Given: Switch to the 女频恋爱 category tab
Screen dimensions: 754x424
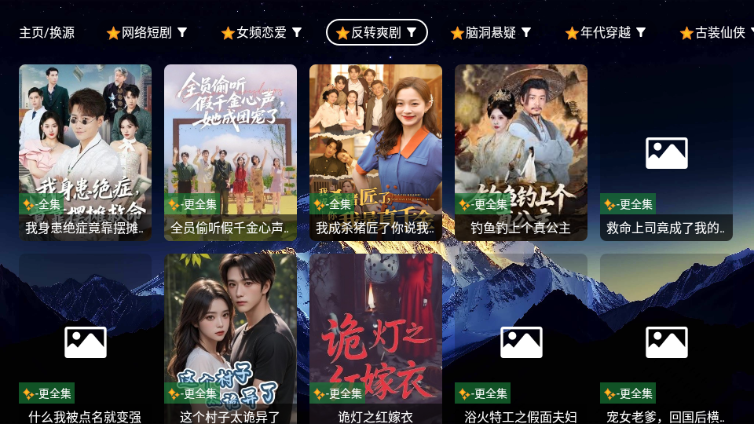Looking at the screenshot, I should click(x=261, y=32).
